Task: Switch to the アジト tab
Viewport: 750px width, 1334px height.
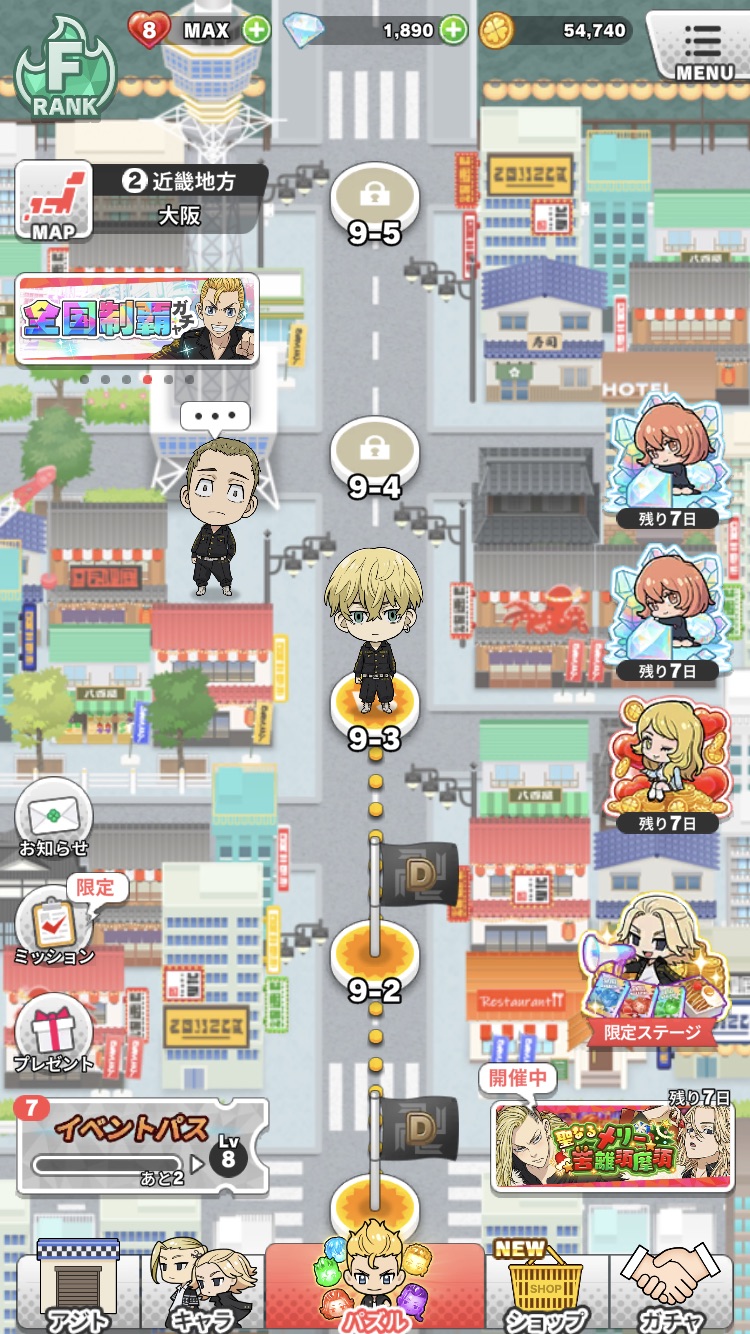Action: 78,1290
